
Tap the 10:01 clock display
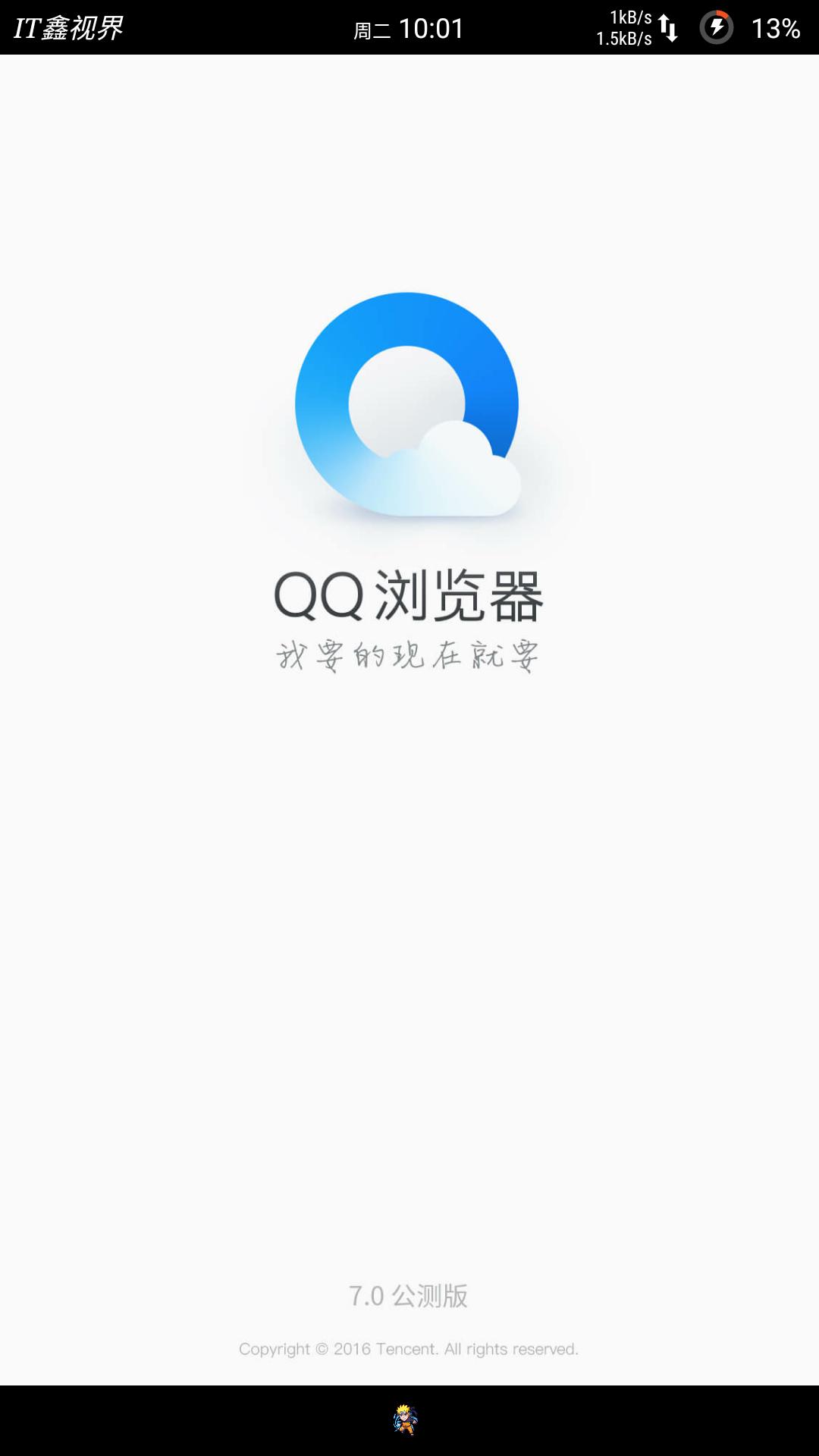434,27
